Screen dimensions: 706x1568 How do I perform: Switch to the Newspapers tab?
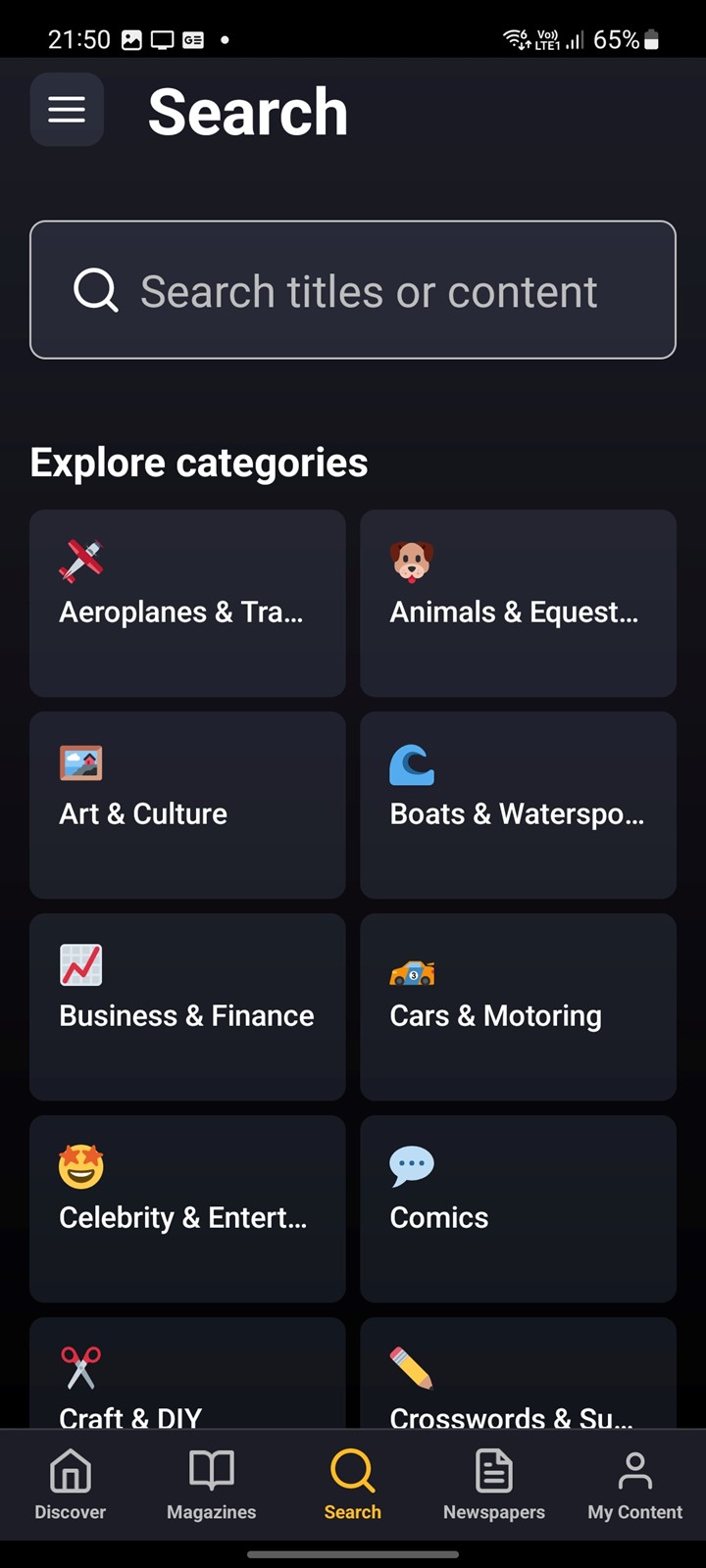tap(494, 1485)
